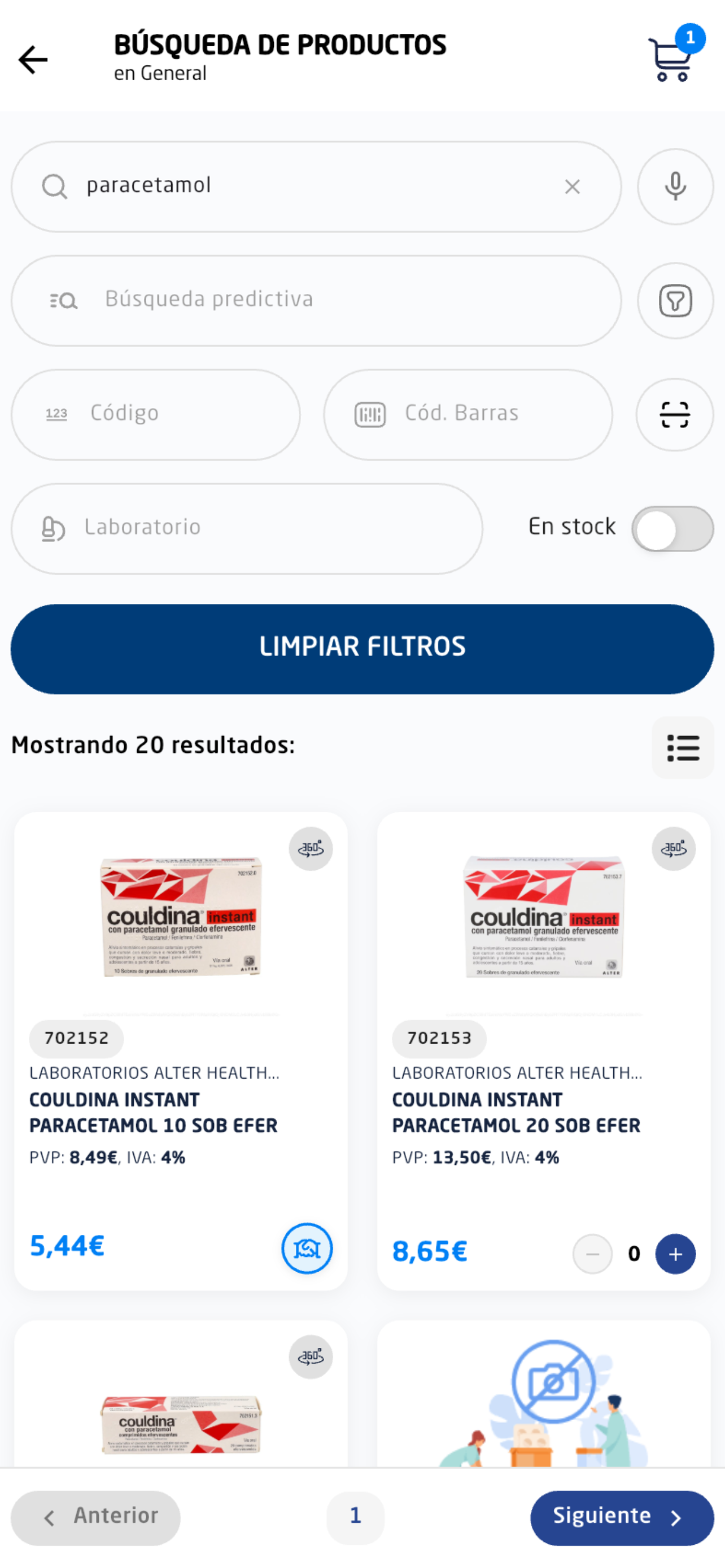Open the filter options icon
Image resolution: width=725 pixels, height=1568 pixels.
tap(675, 301)
